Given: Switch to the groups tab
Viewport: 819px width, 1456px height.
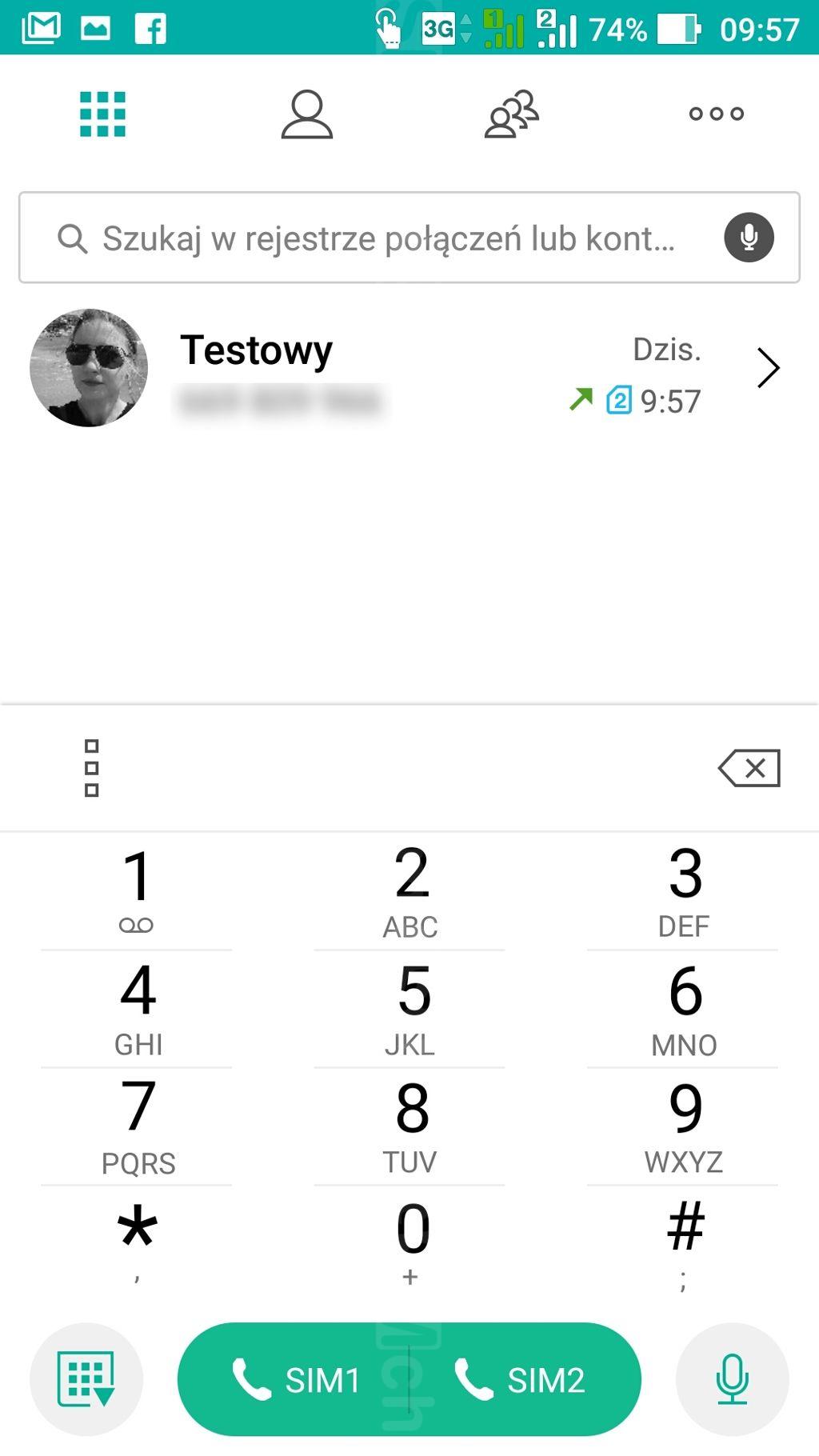Looking at the screenshot, I should [512, 114].
